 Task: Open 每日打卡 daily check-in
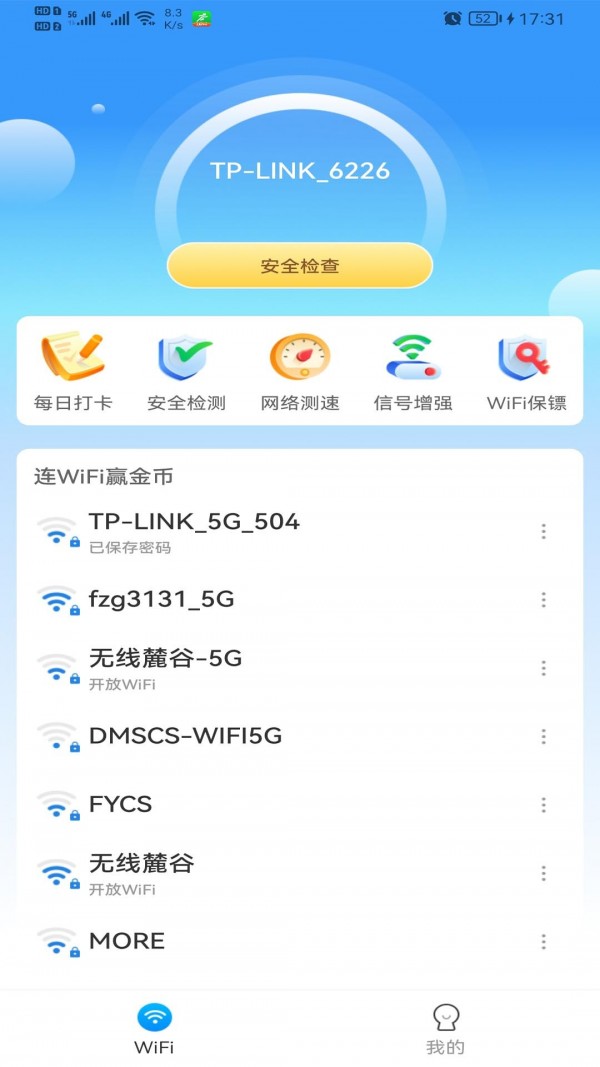(73, 371)
